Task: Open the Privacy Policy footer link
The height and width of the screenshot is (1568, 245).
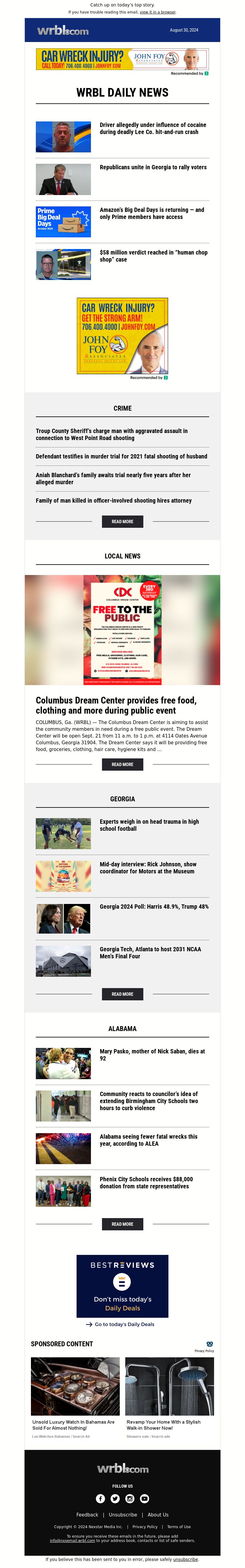Action: tap(145, 1527)
